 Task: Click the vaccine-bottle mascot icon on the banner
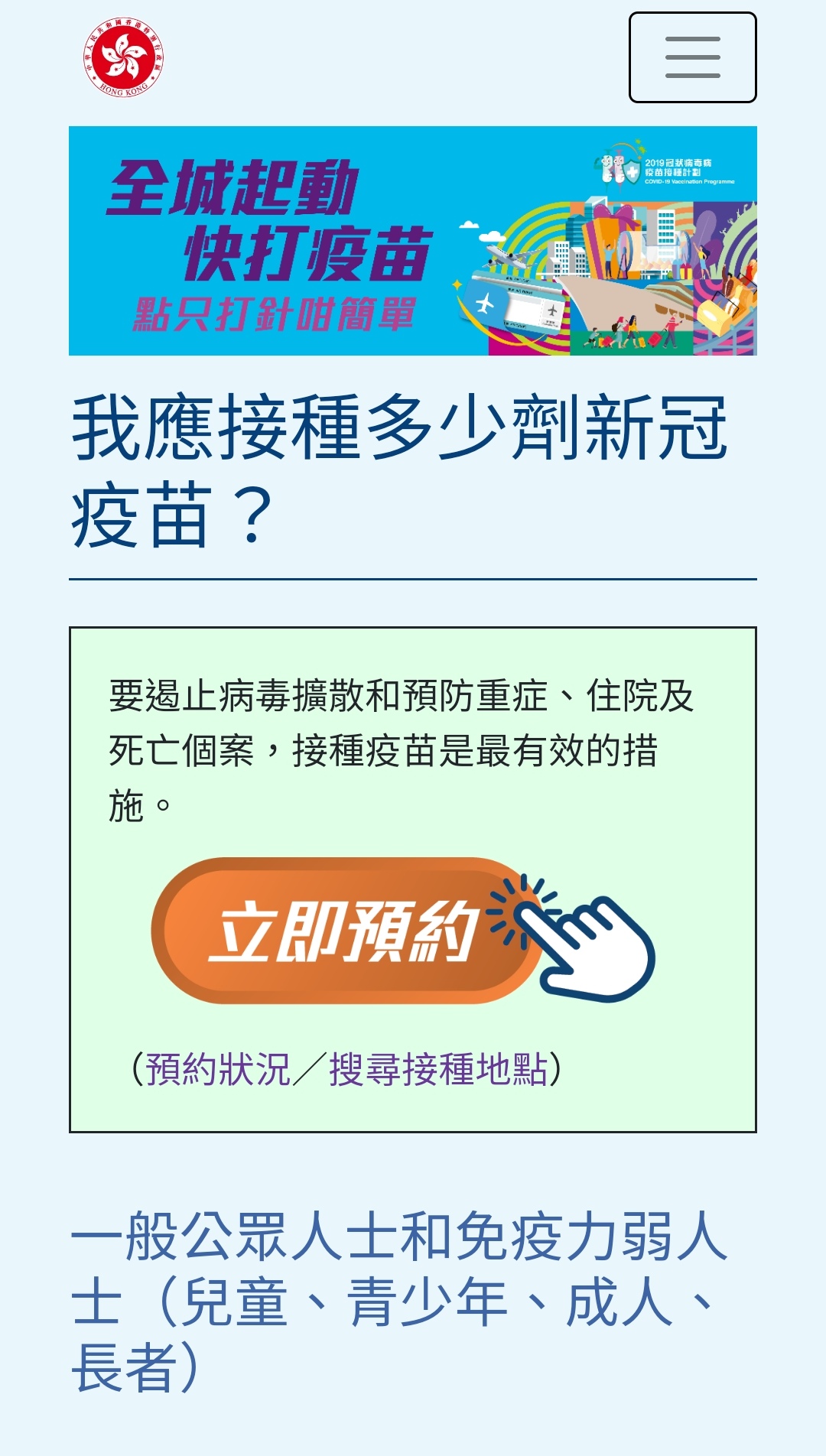tap(612, 170)
